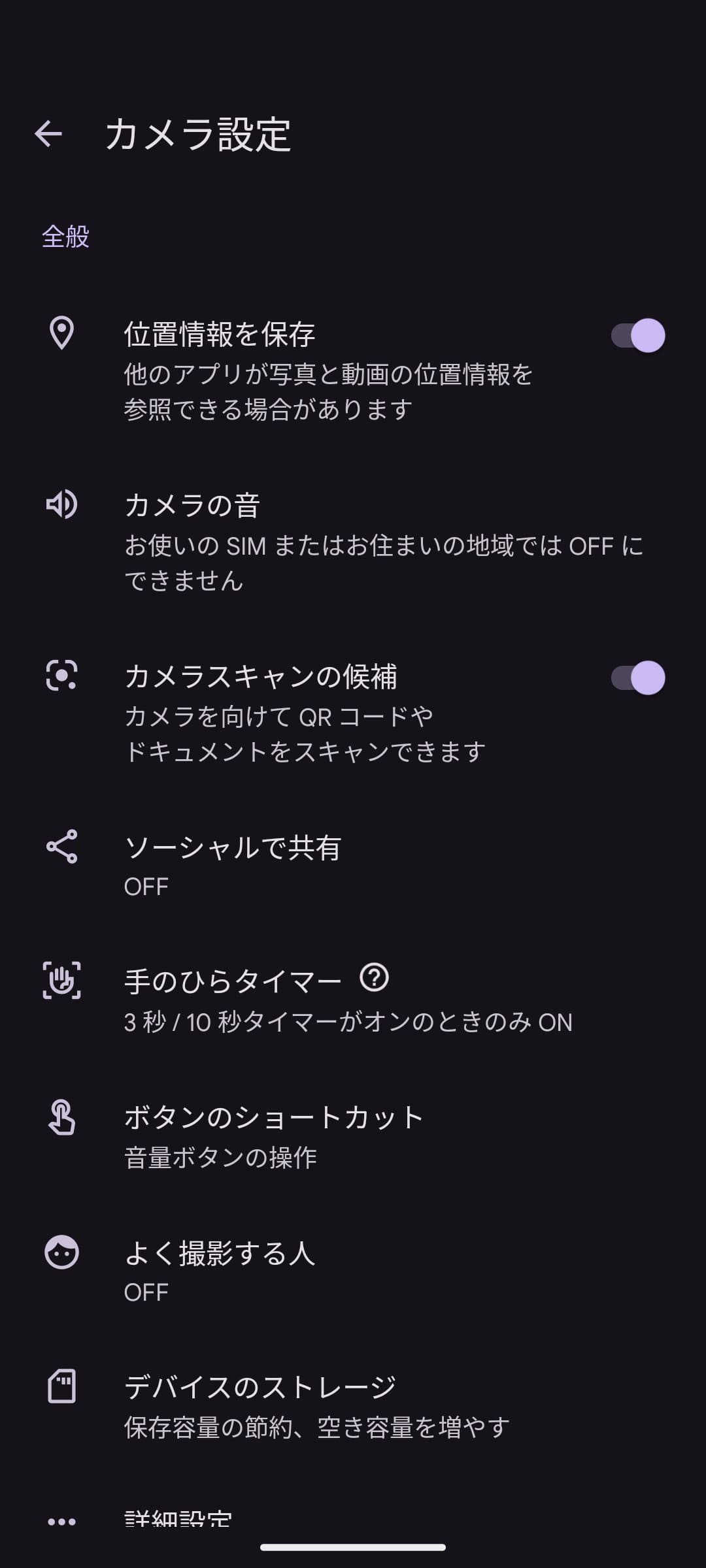The width and height of the screenshot is (706, 1568).
Task: Turn off the カメラスキャンの候補 switch
Action: coord(637,678)
